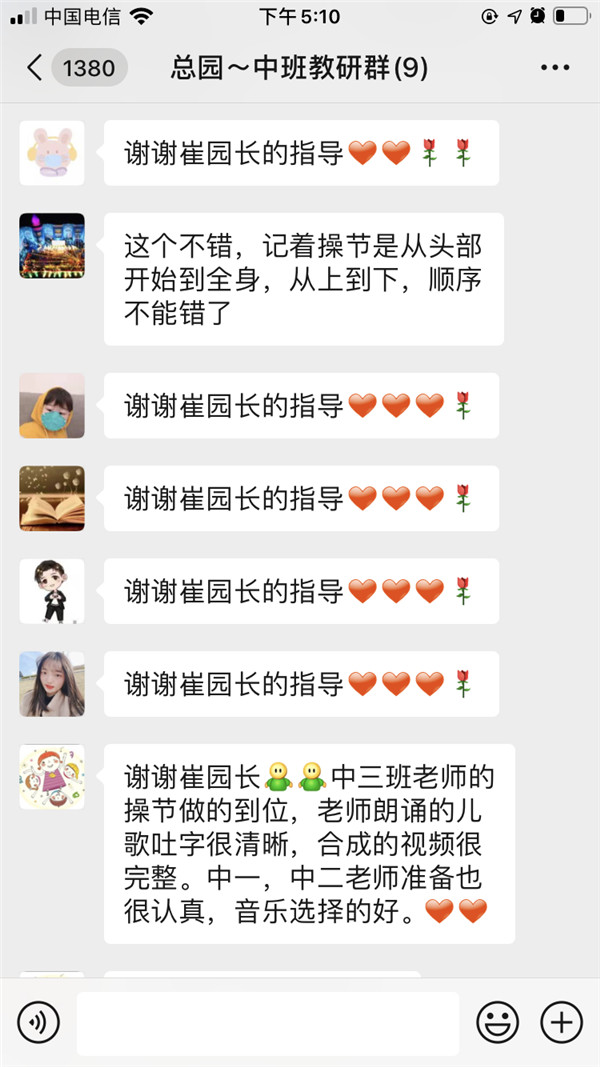600x1067 pixels.
Task: Open the yellow hoodie avatar's profile
Action: click(x=52, y=405)
